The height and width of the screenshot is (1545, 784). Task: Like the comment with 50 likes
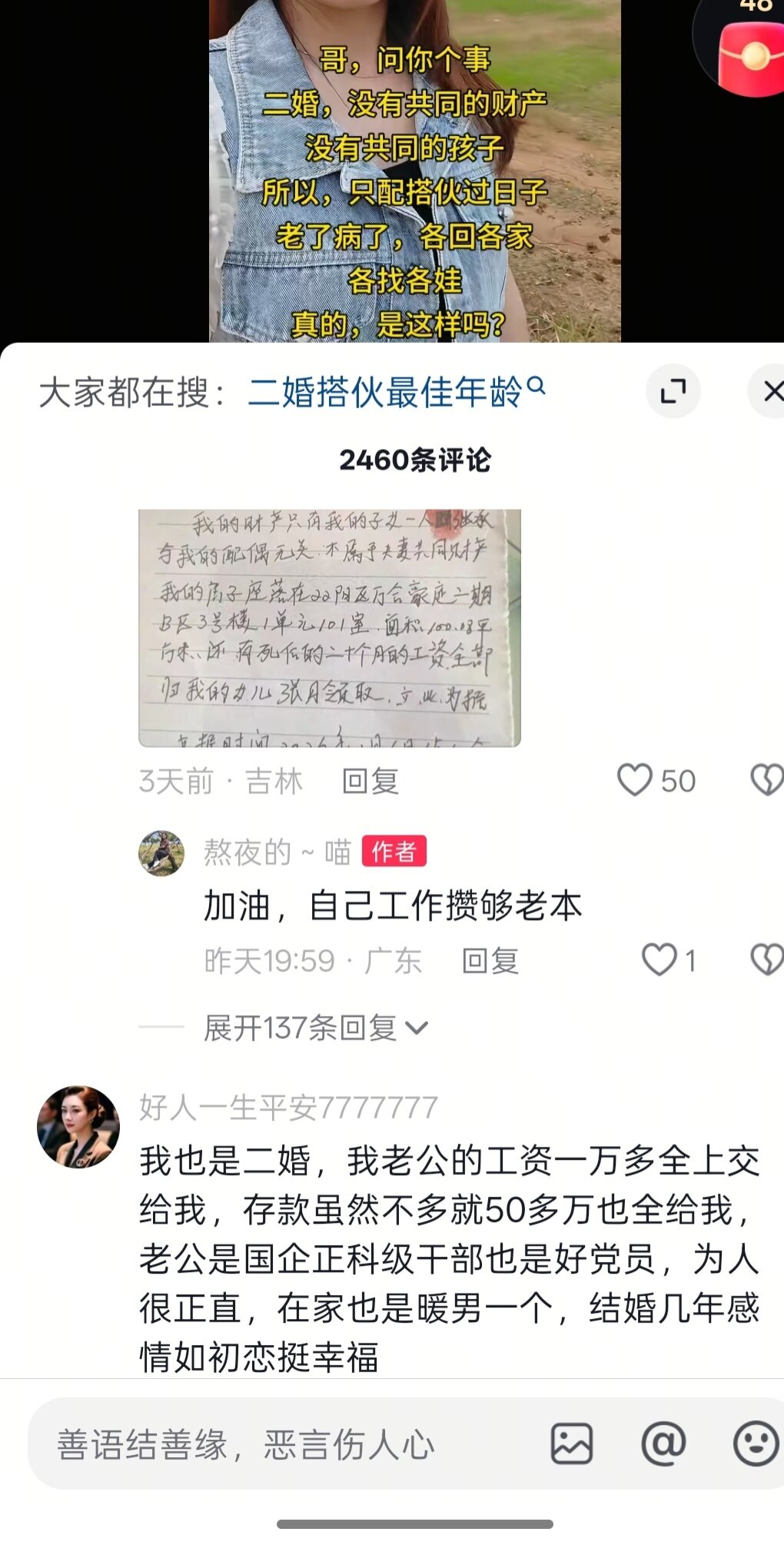[x=636, y=780]
